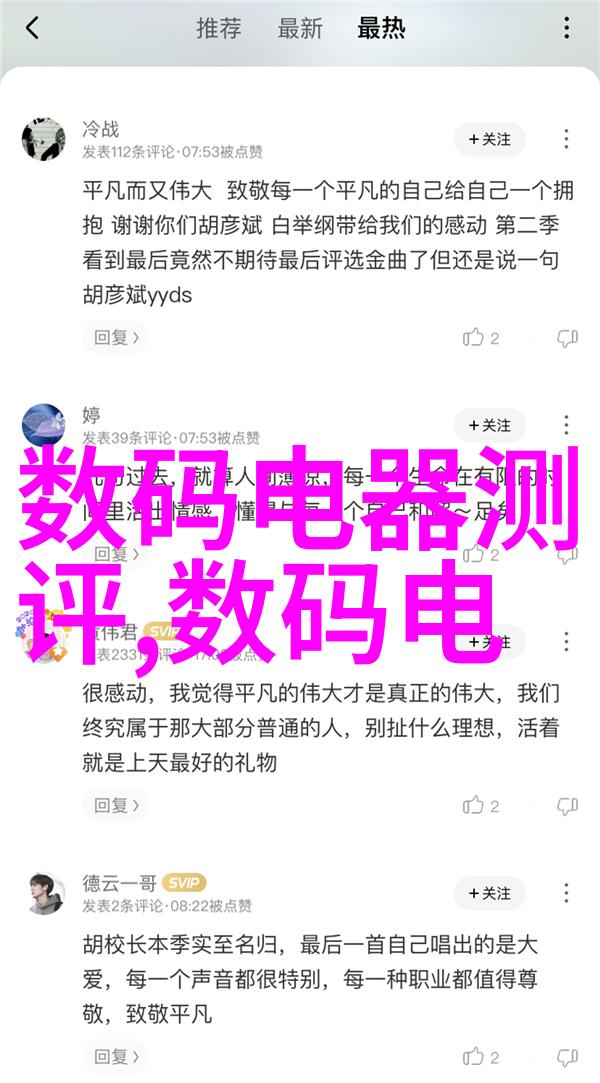Reply to 冷战's comment
The width and height of the screenshot is (600, 1083).
pyautogui.click(x=114, y=338)
